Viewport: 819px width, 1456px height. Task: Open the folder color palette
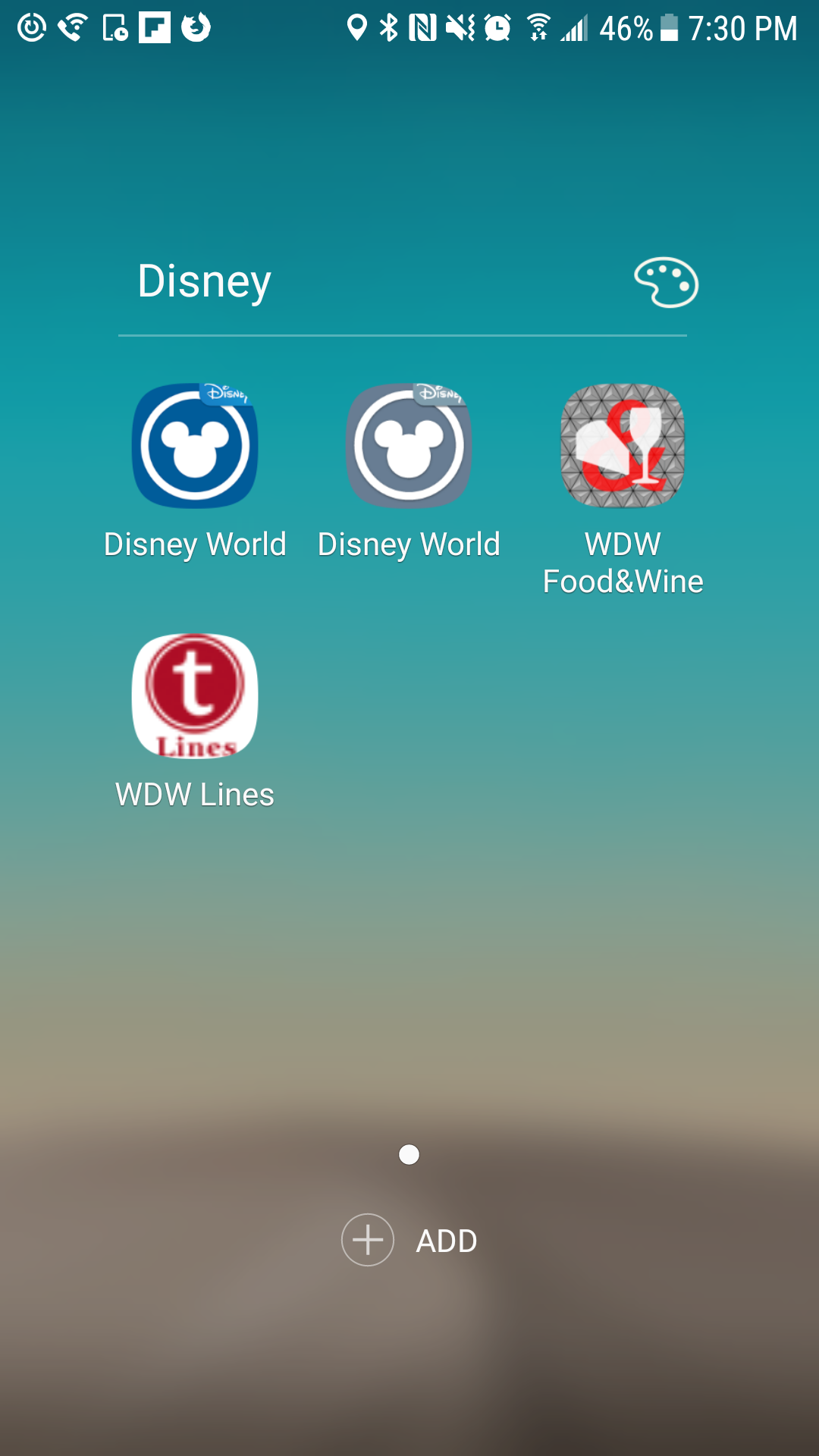coord(666,283)
